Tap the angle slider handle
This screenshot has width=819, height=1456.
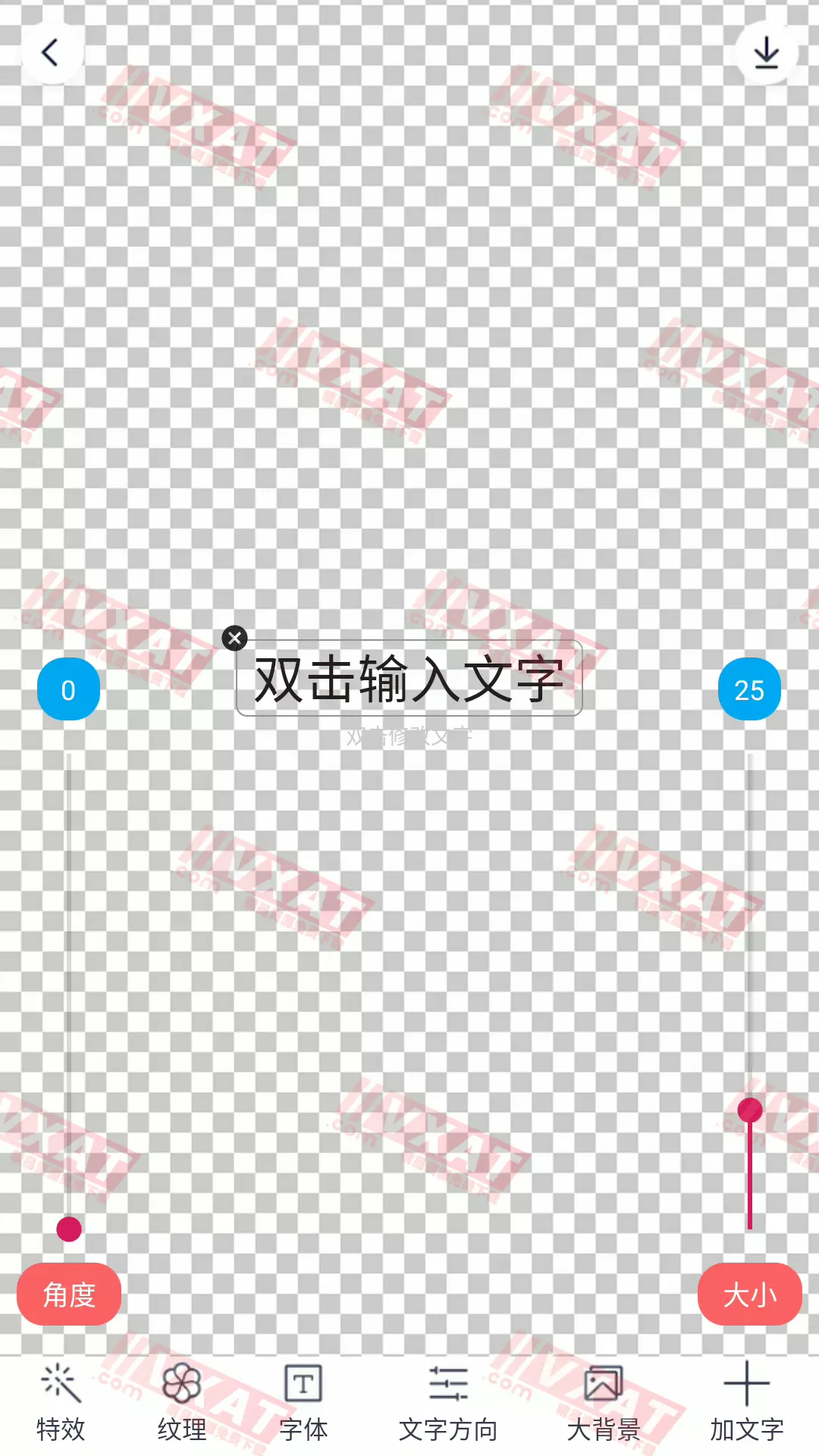coord(69,1228)
